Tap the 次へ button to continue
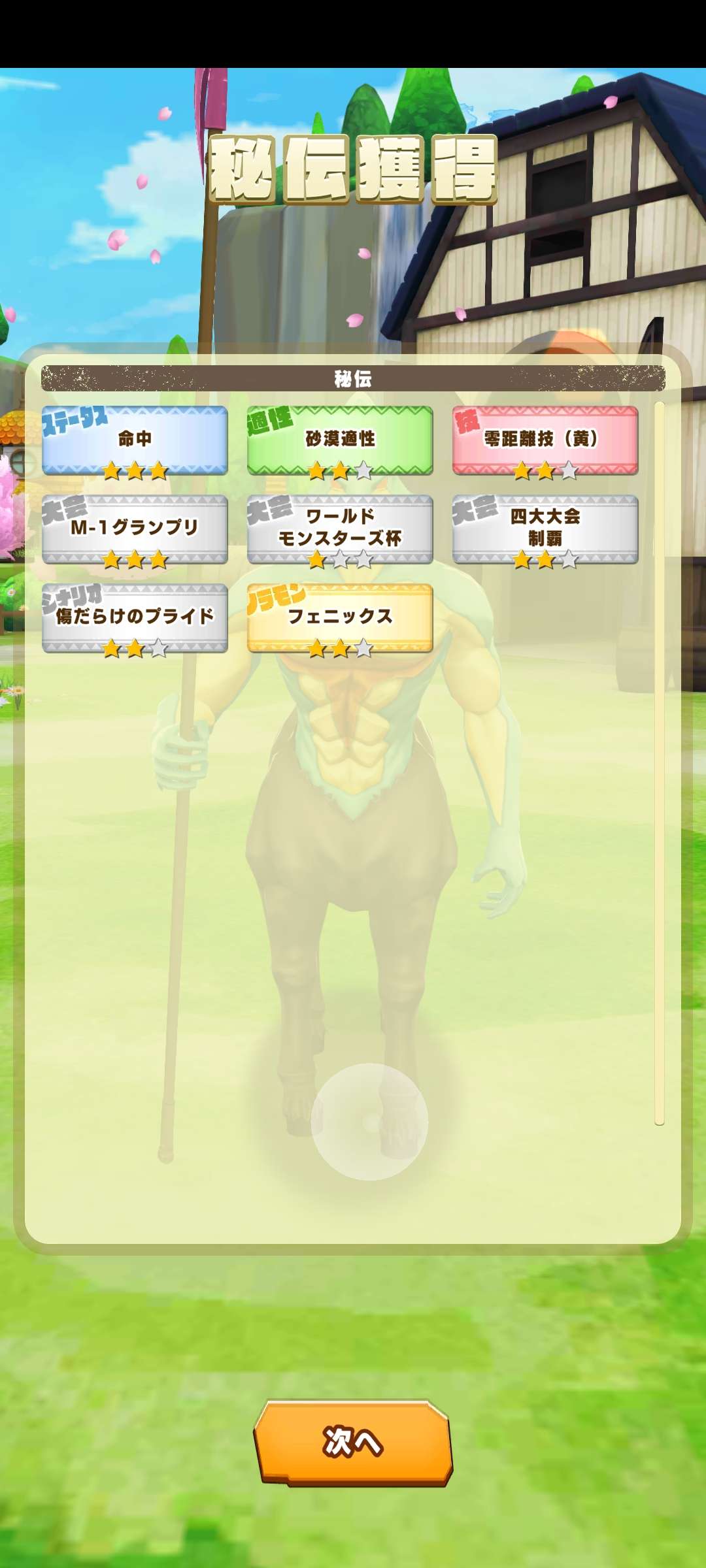 pos(353,1443)
